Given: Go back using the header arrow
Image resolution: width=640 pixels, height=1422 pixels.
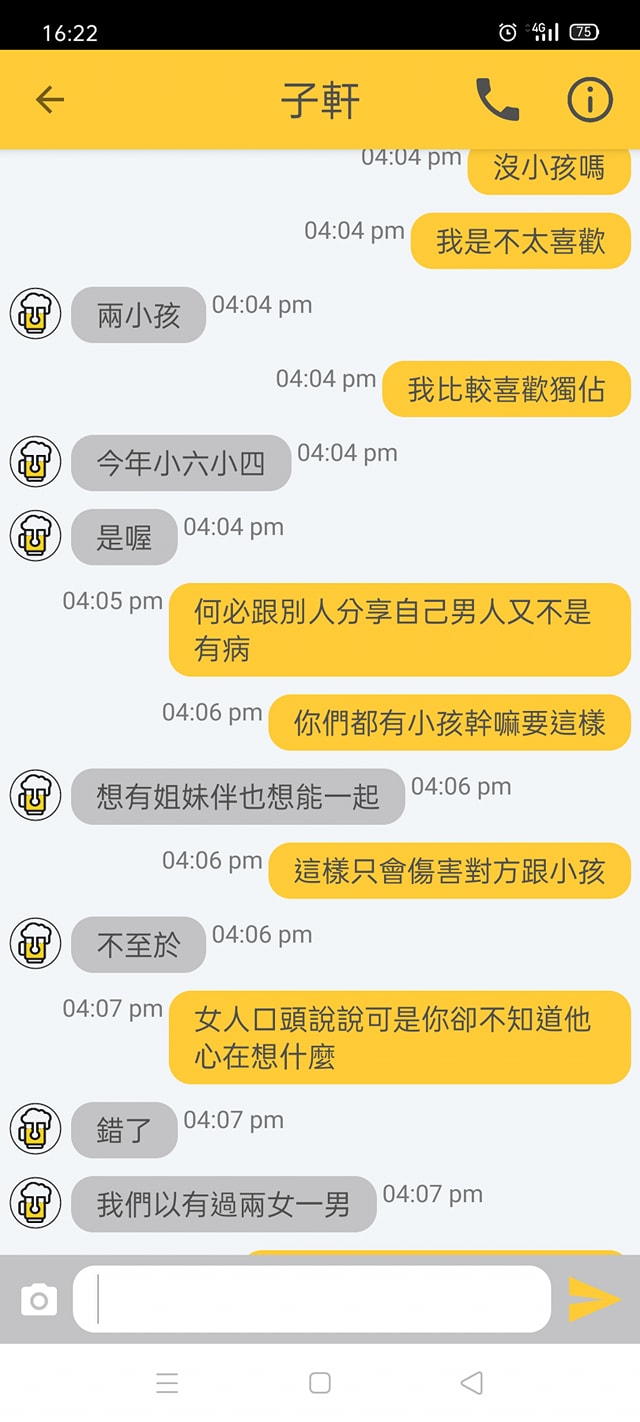Looking at the screenshot, I should click(x=49, y=99).
